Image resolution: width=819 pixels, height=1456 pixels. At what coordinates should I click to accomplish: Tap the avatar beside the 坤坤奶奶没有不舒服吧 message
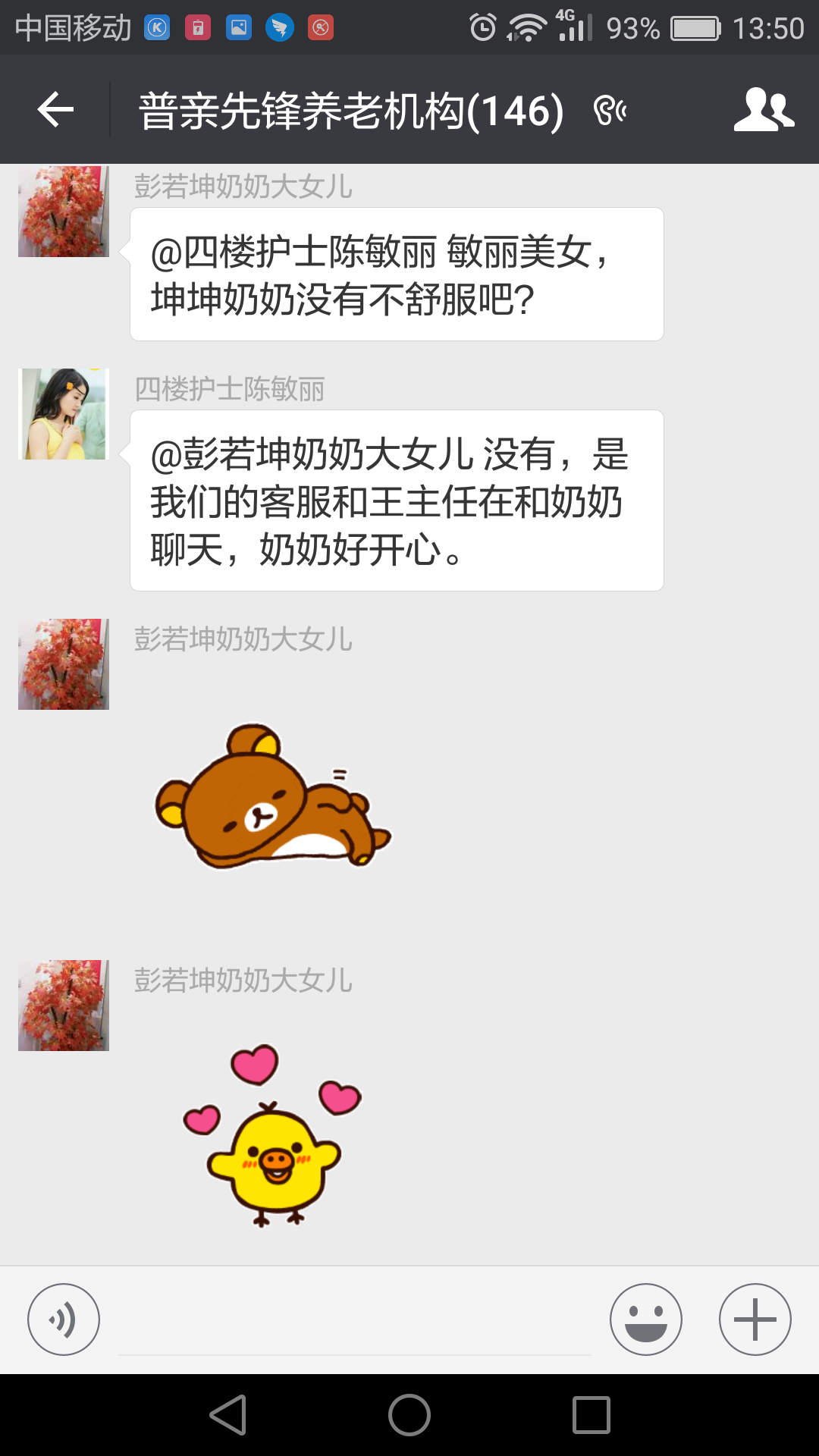(64, 212)
